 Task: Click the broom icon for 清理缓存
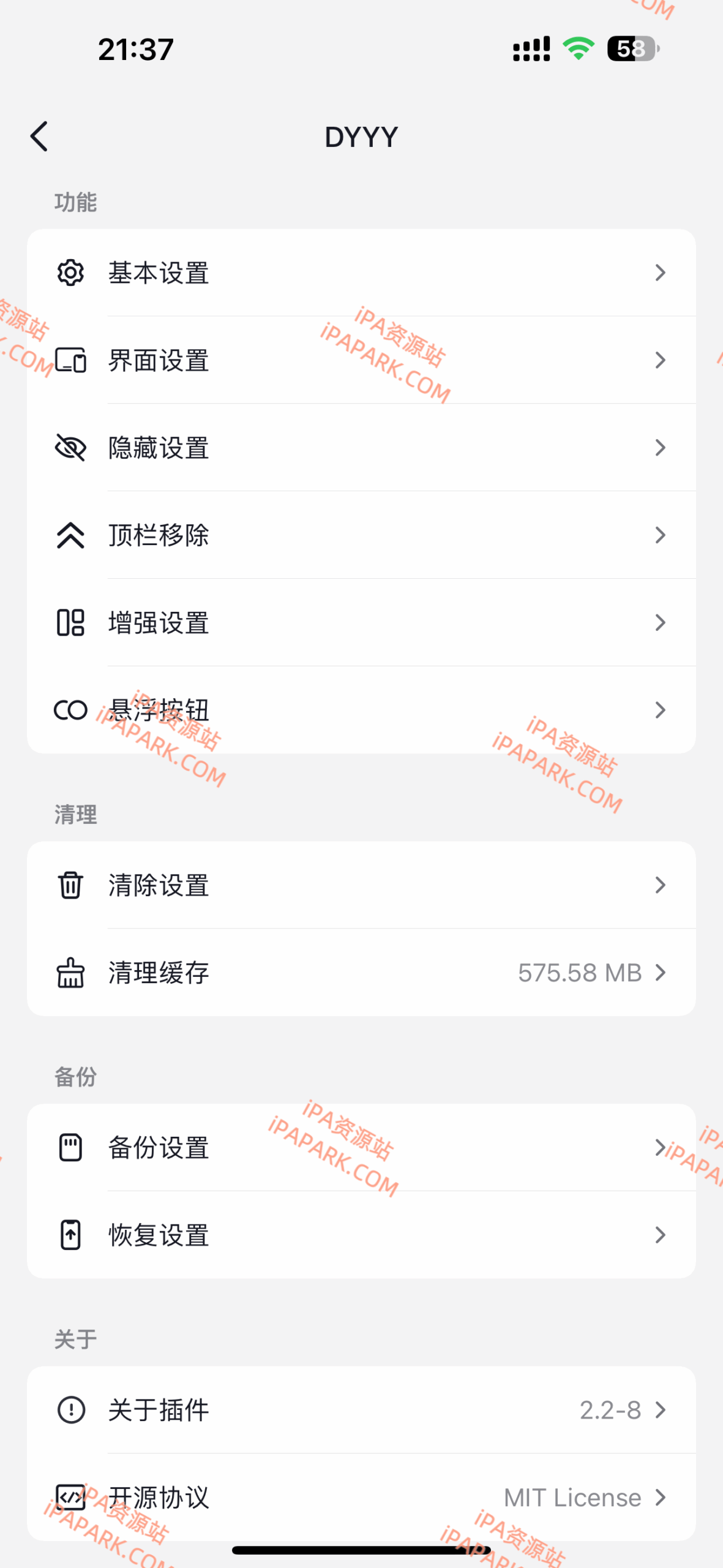pyautogui.click(x=70, y=973)
